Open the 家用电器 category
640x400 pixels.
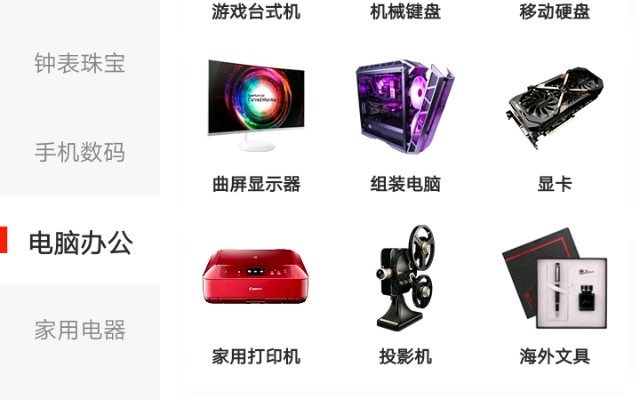point(80,330)
